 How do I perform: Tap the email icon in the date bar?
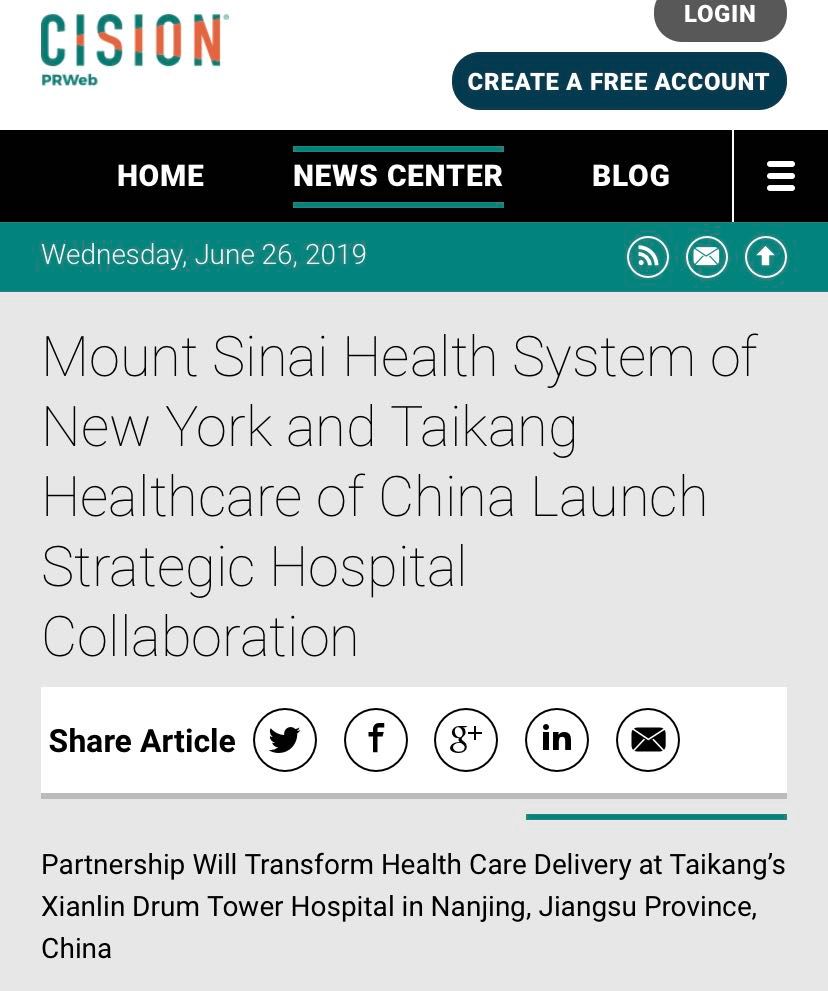[706, 257]
